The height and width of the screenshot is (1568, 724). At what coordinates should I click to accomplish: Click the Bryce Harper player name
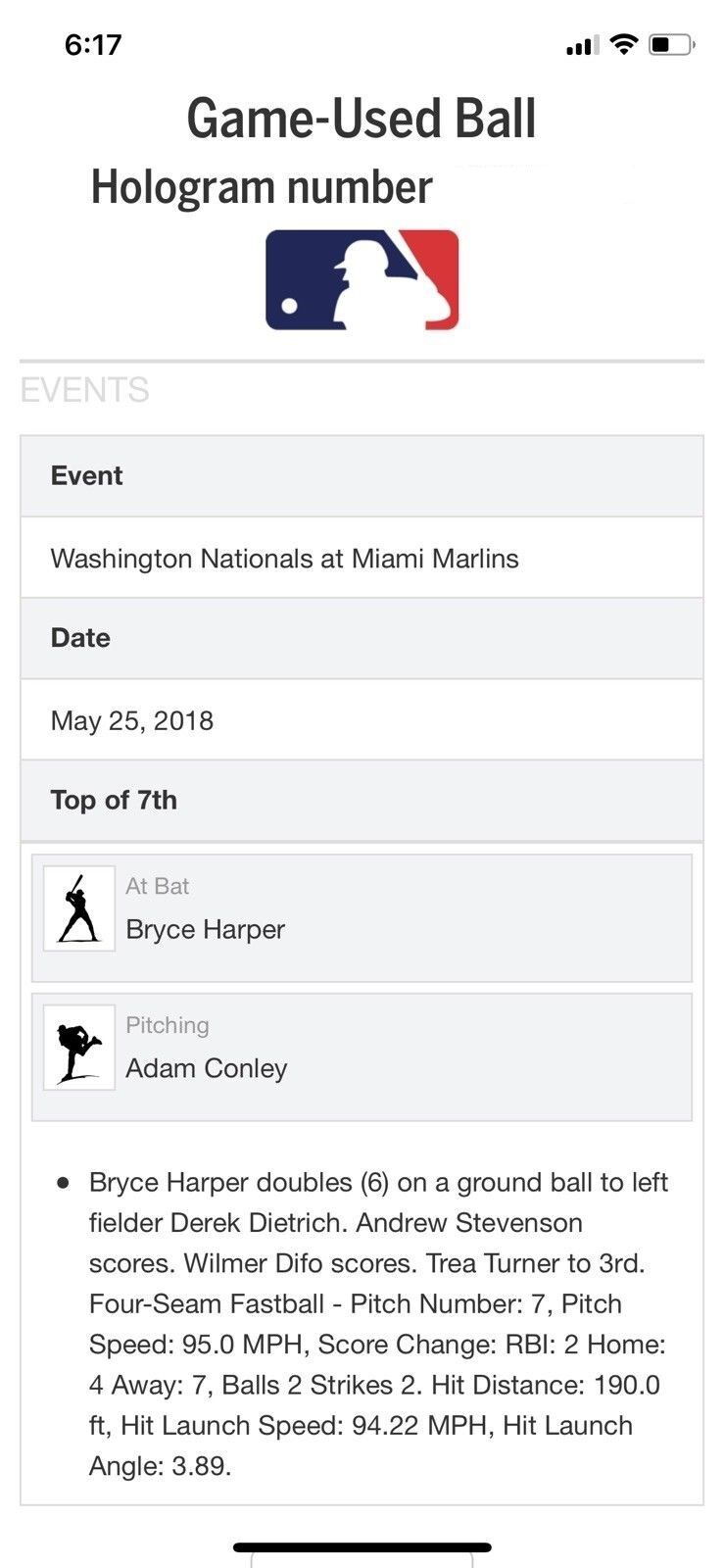click(208, 929)
